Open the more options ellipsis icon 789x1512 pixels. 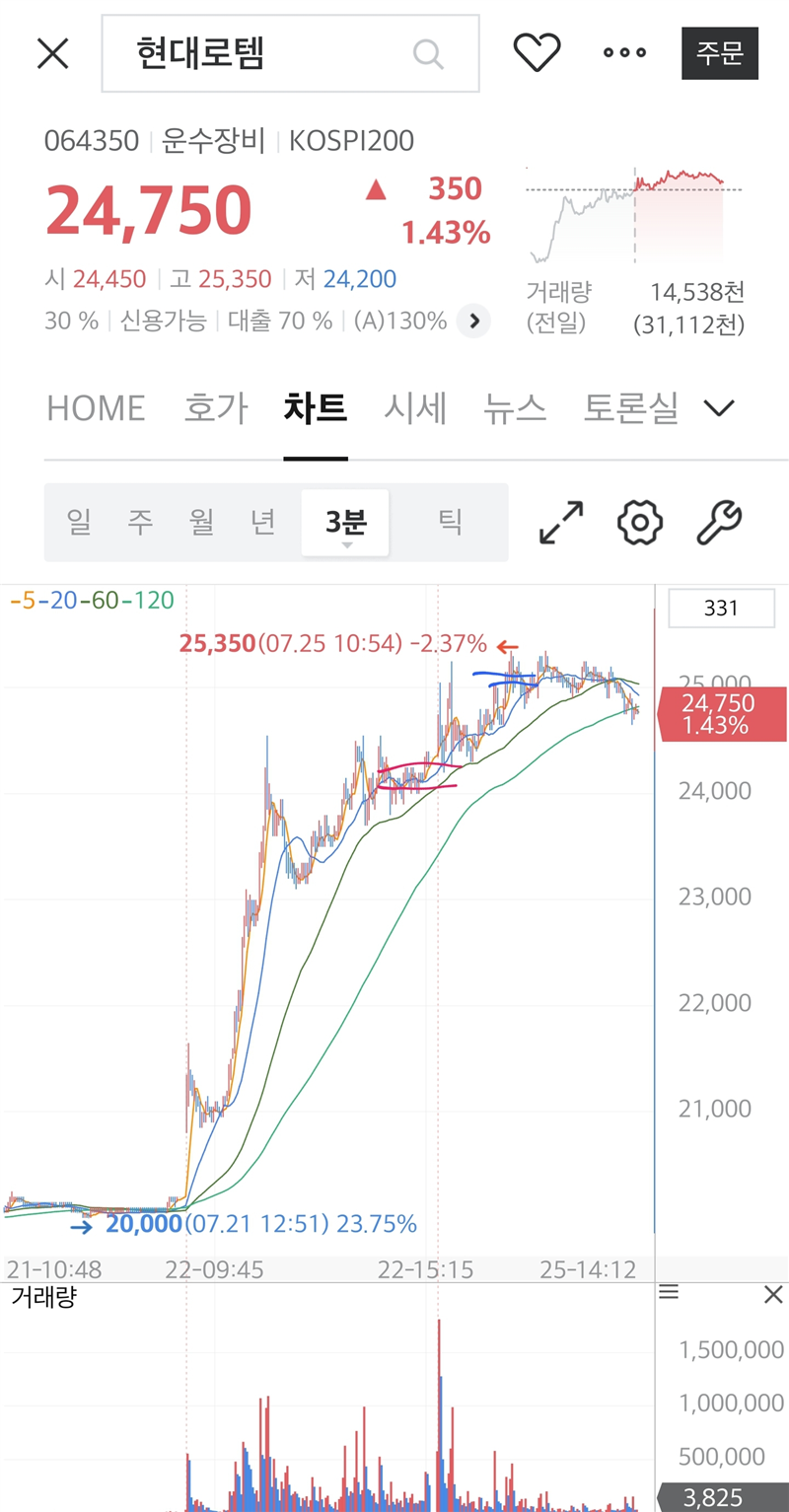pyautogui.click(x=623, y=53)
